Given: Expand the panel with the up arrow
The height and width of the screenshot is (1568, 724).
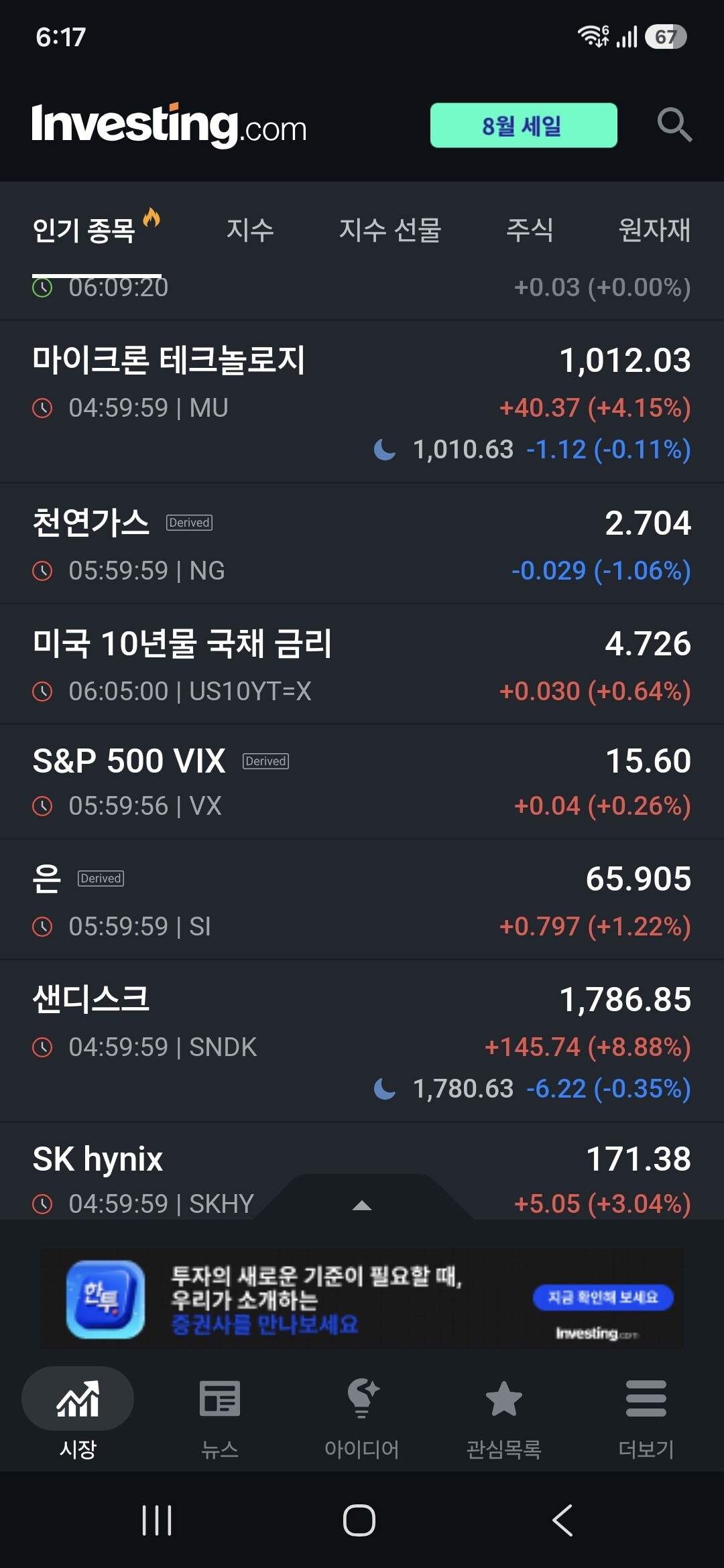Looking at the screenshot, I should coord(362,1205).
